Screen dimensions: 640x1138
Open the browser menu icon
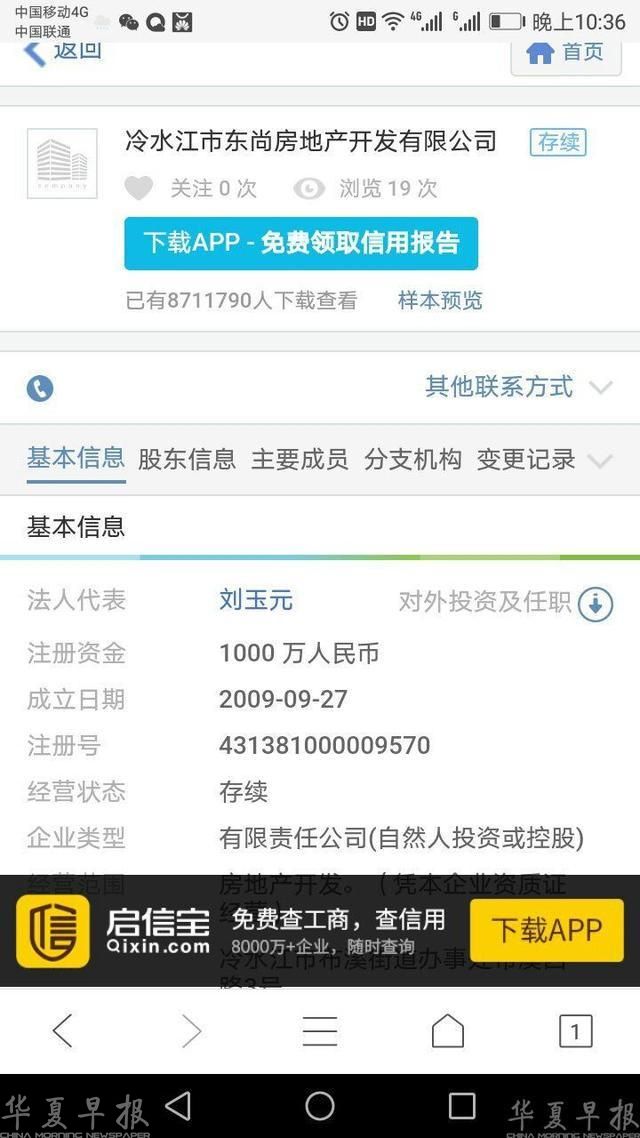(320, 1030)
